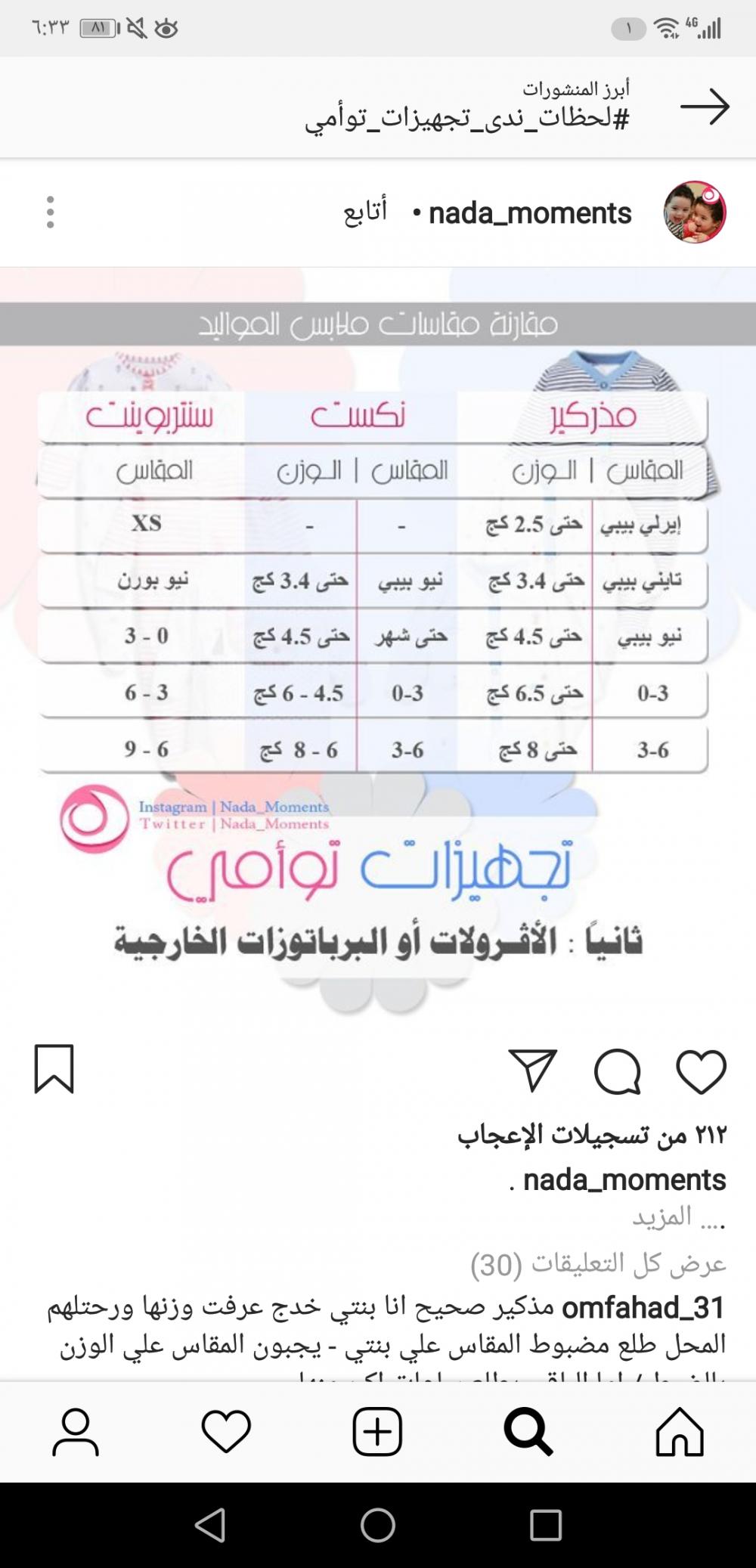Image resolution: width=756 pixels, height=1568 pixels.
Task: Tap the back arrow in the header
Action: point(705,107)
